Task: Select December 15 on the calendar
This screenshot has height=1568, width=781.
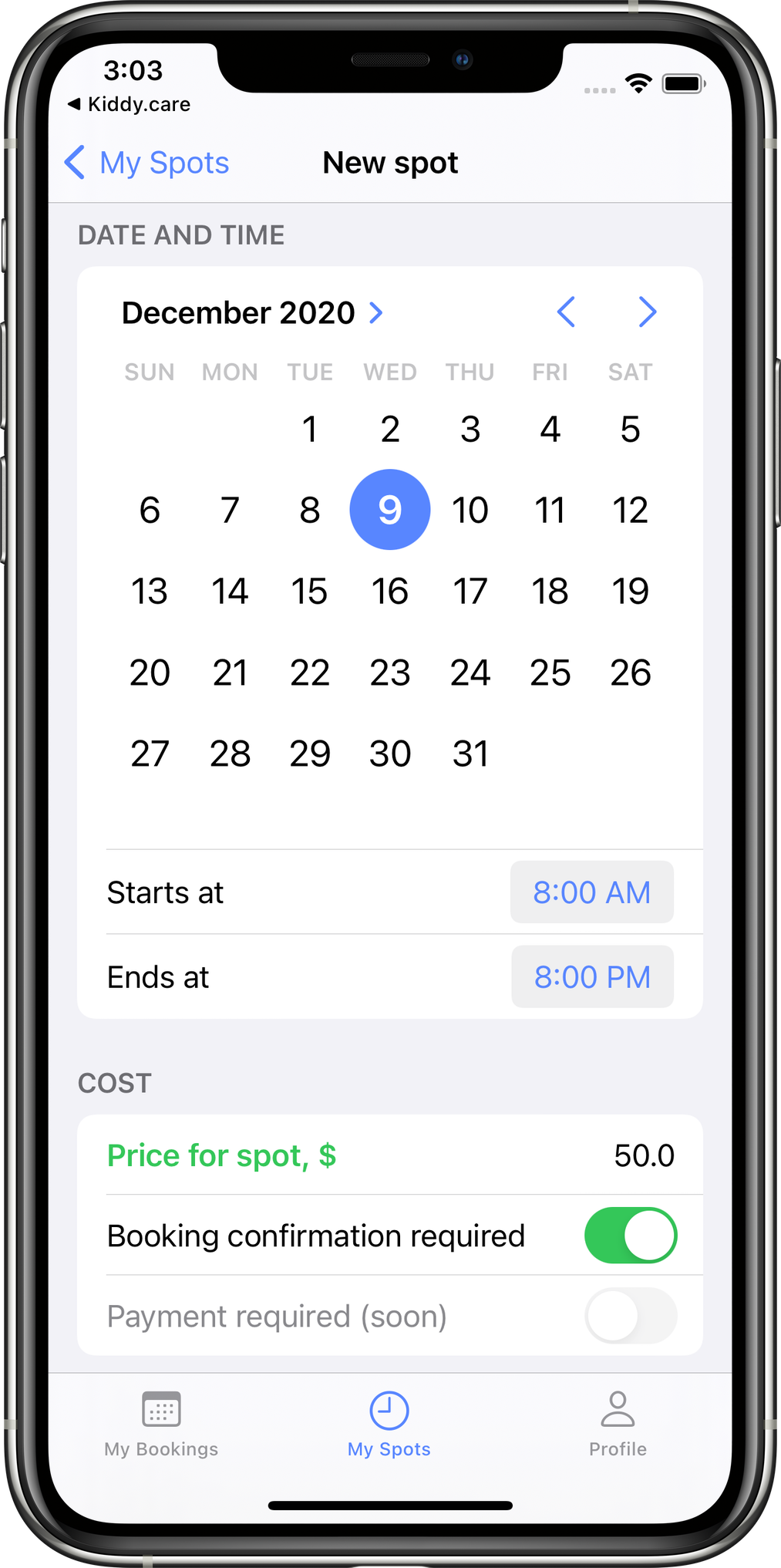Action: tap(309, 592)
